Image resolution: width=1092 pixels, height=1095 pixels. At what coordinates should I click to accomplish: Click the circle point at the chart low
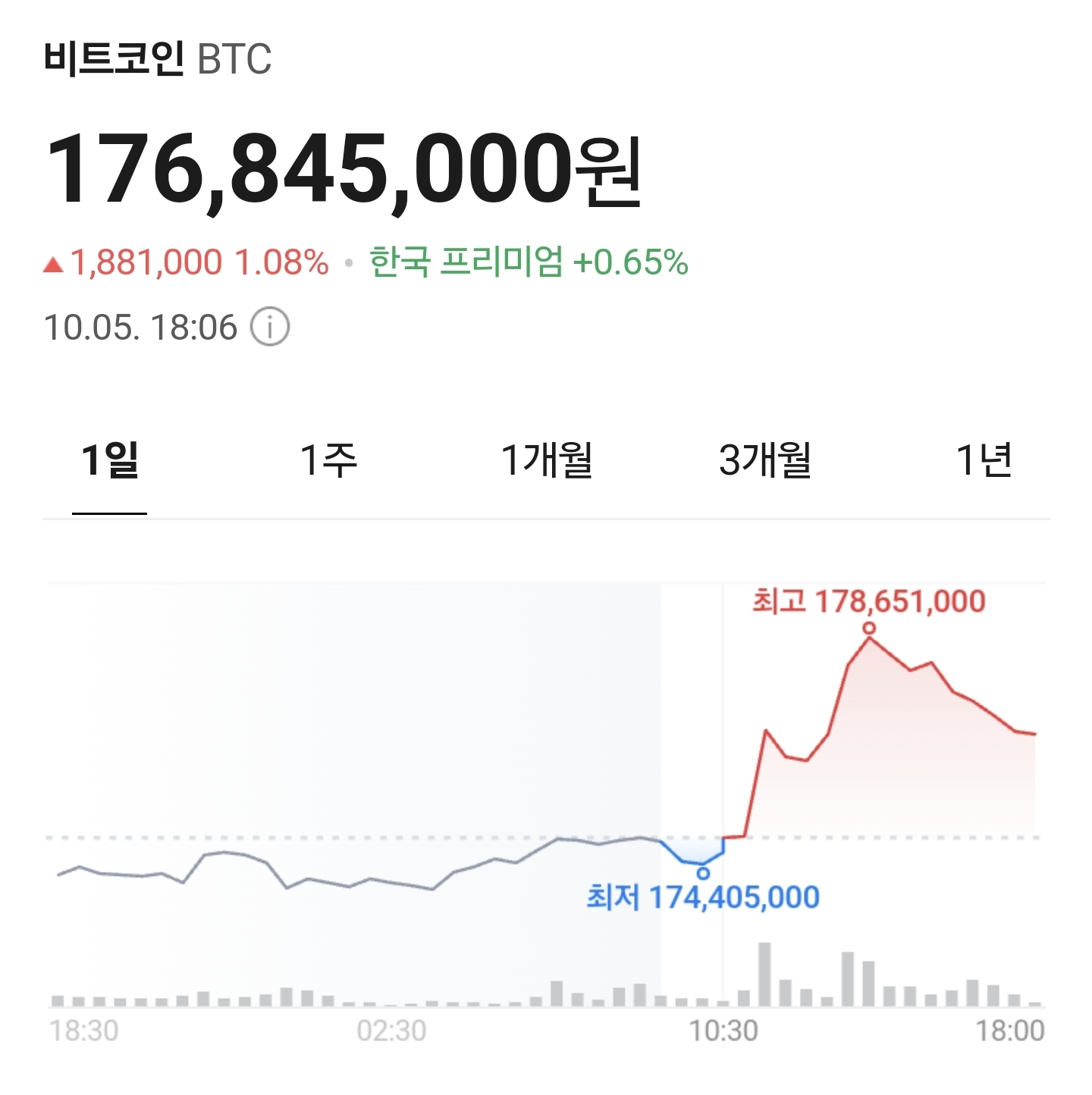[704, 873]
